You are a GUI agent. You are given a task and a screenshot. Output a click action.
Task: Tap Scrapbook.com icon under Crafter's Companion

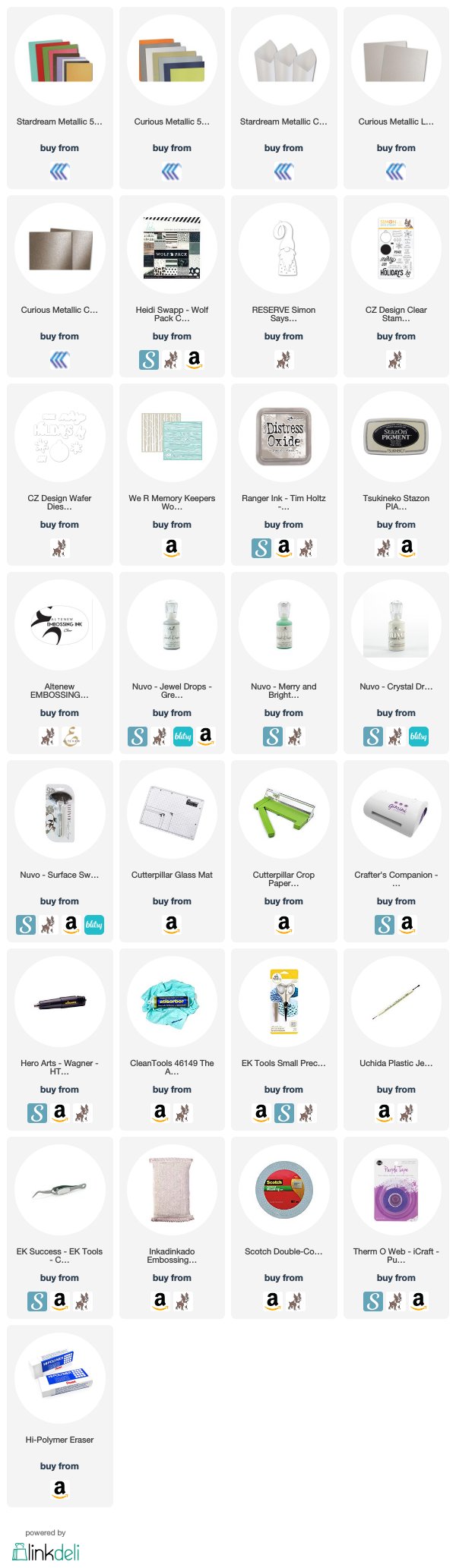[x=385, y=924]
